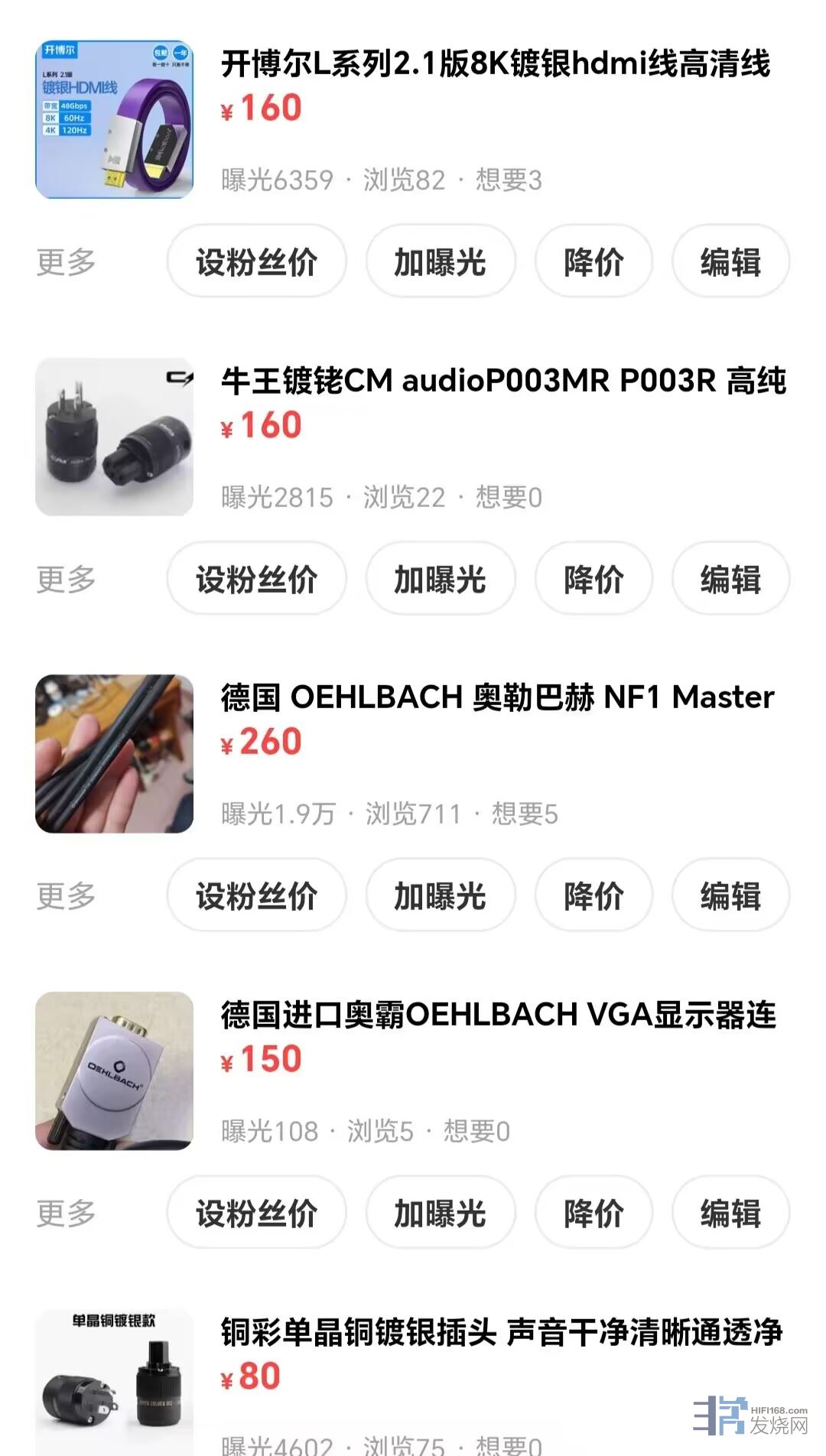Open the OEHLBACH VGA cable listing
The height and width of the screenshot is (1456, 826).
[498, 1015]
